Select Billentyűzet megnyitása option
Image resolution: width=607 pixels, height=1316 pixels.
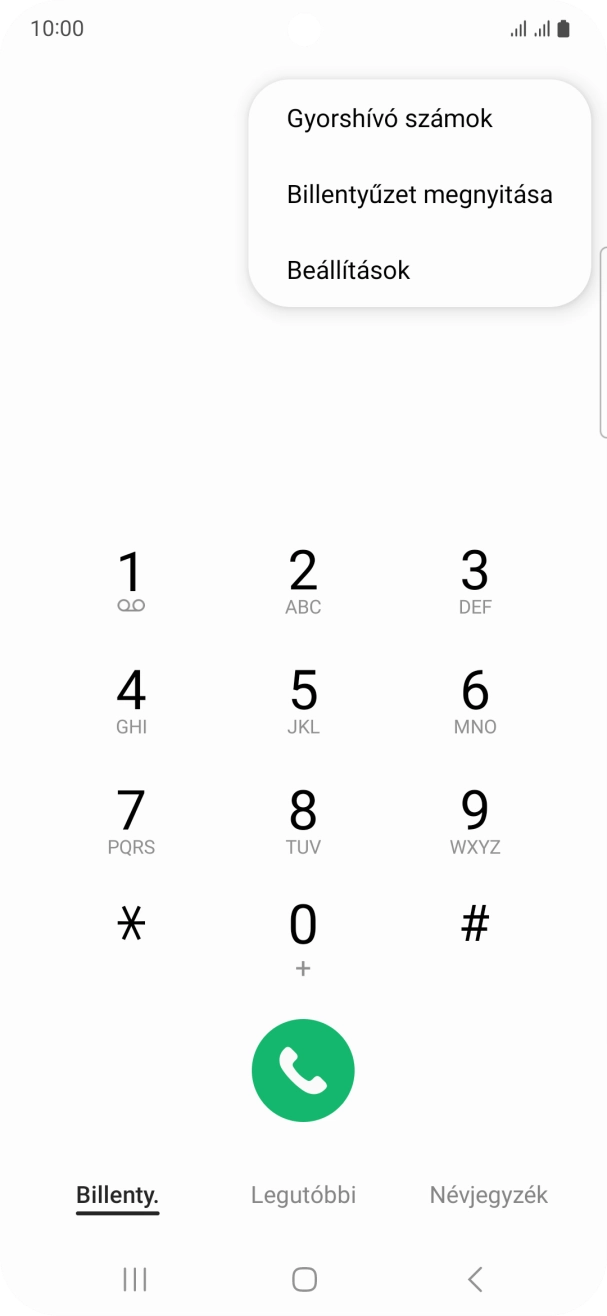click(419, 194)
